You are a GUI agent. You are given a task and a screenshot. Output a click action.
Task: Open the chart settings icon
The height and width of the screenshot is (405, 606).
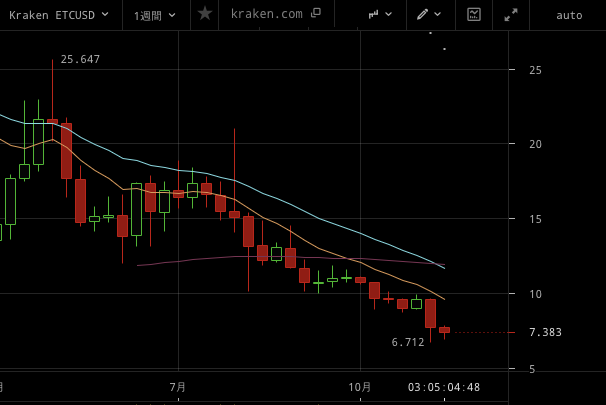pos(474,15)
